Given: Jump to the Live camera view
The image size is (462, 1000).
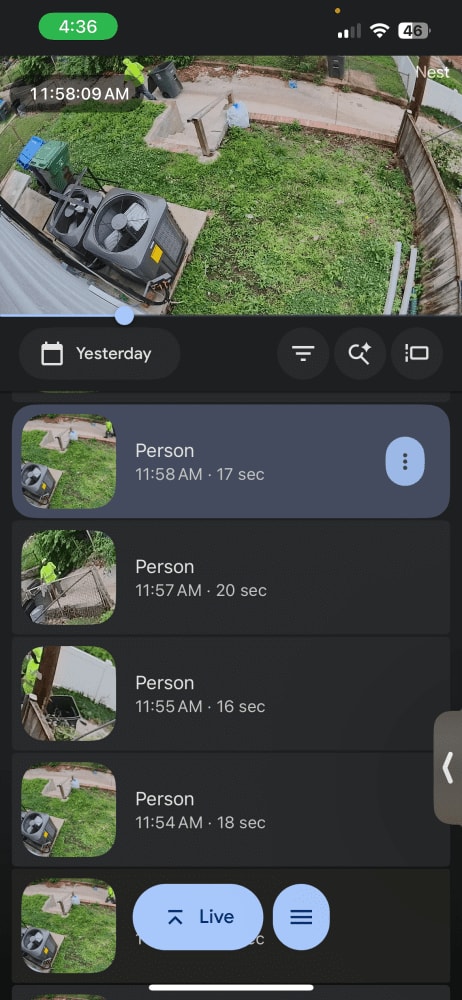Looking at the screenshot, I should tap(198, 917).
